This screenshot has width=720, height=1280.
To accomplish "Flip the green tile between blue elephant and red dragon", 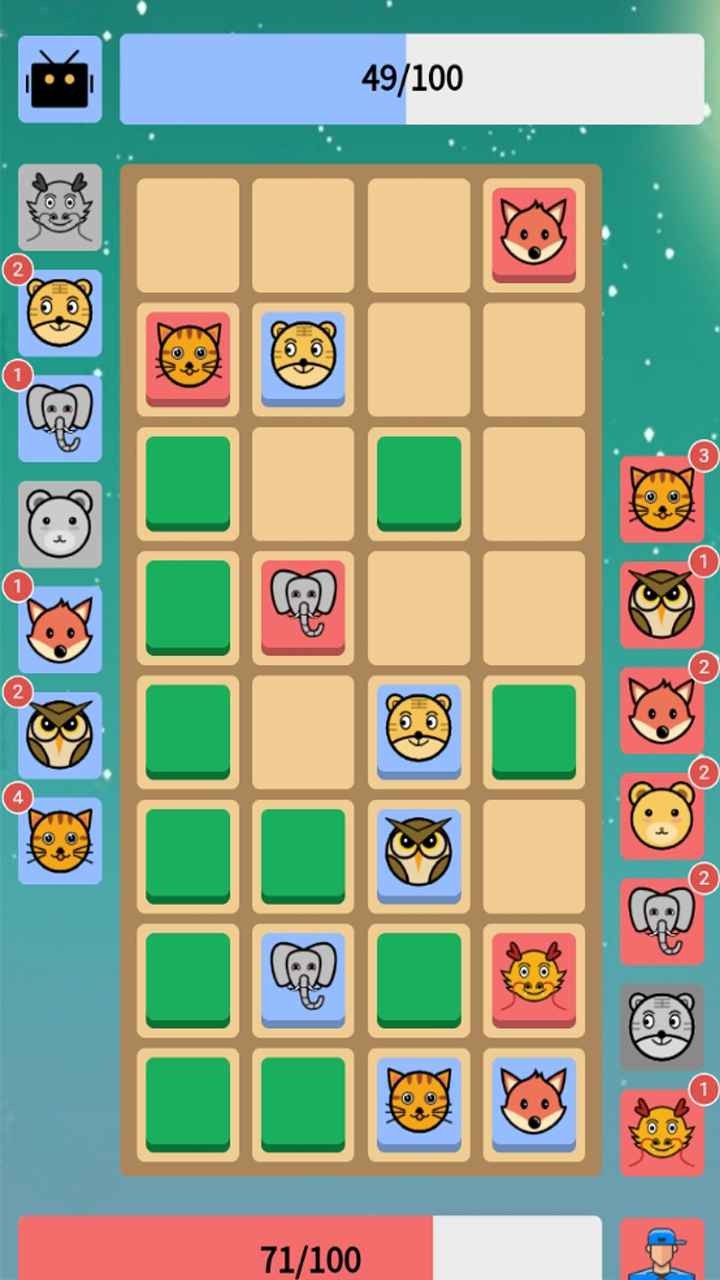I will 419,979.
